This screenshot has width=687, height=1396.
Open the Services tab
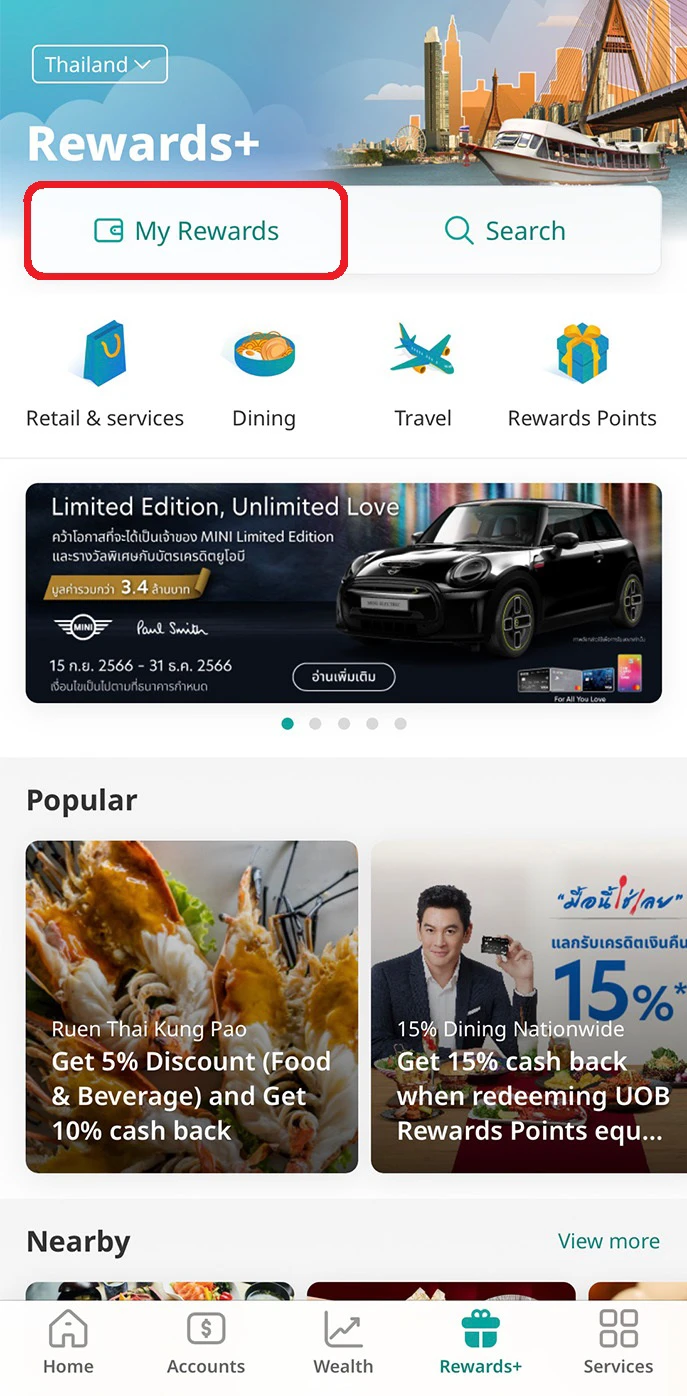[x=618, y=1343]
